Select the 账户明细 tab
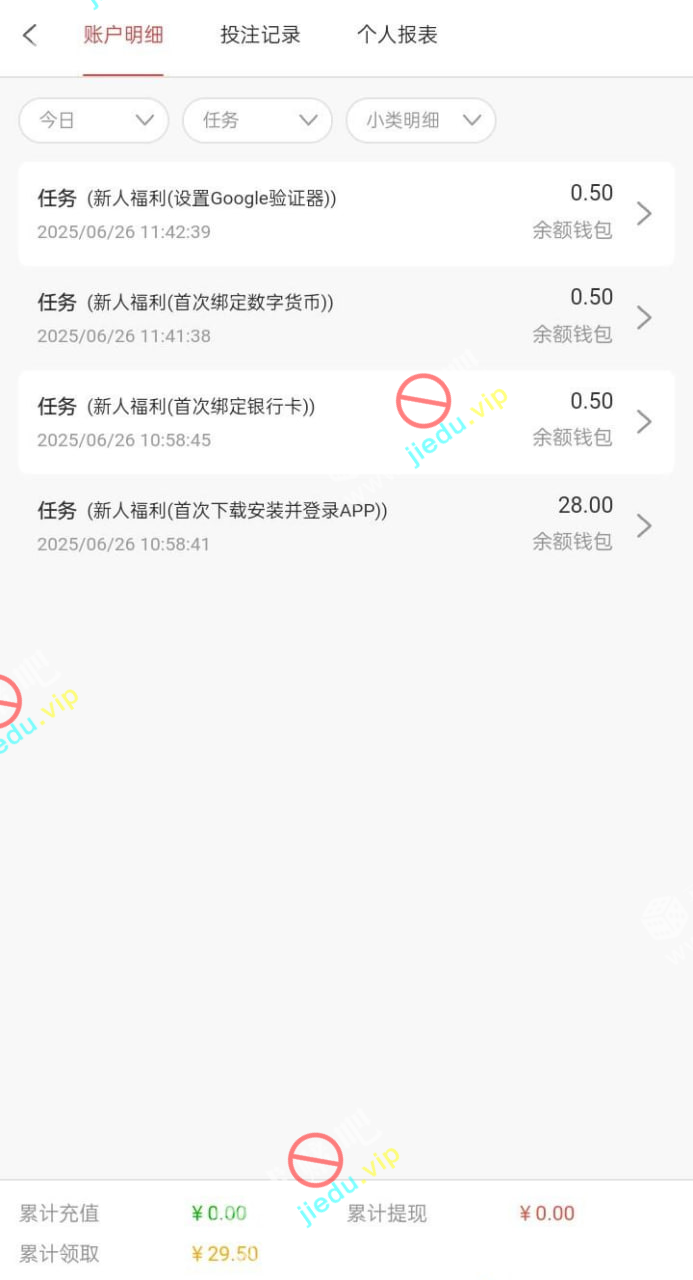 (123, 35)
